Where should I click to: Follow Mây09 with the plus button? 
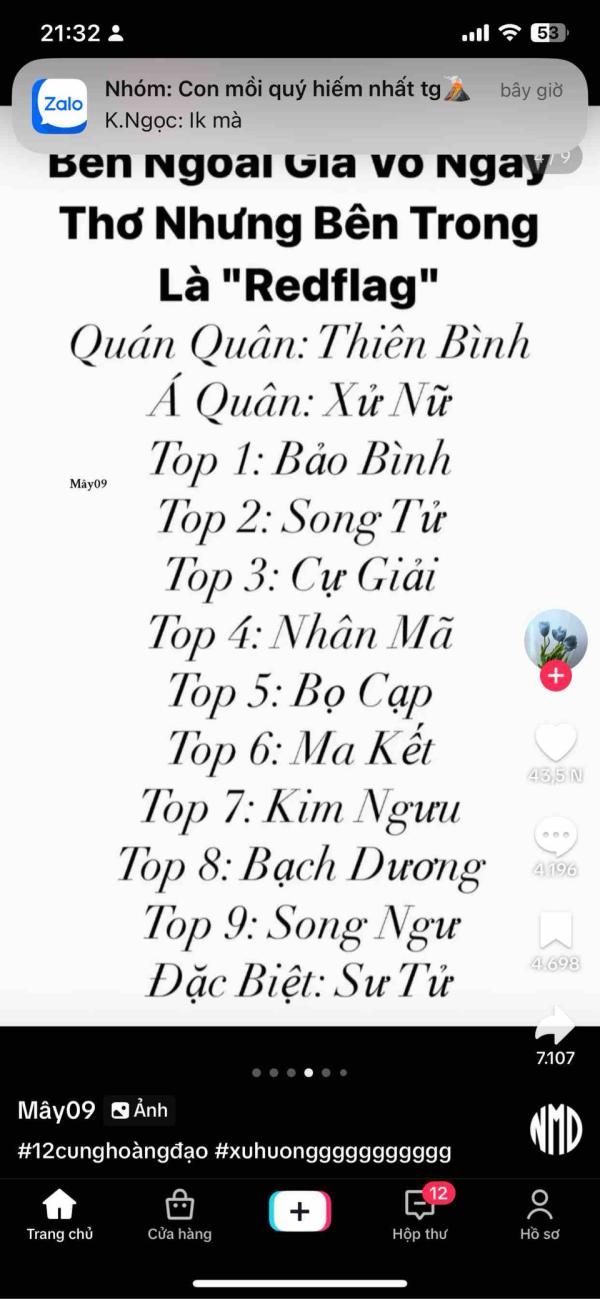pos(556,676)
